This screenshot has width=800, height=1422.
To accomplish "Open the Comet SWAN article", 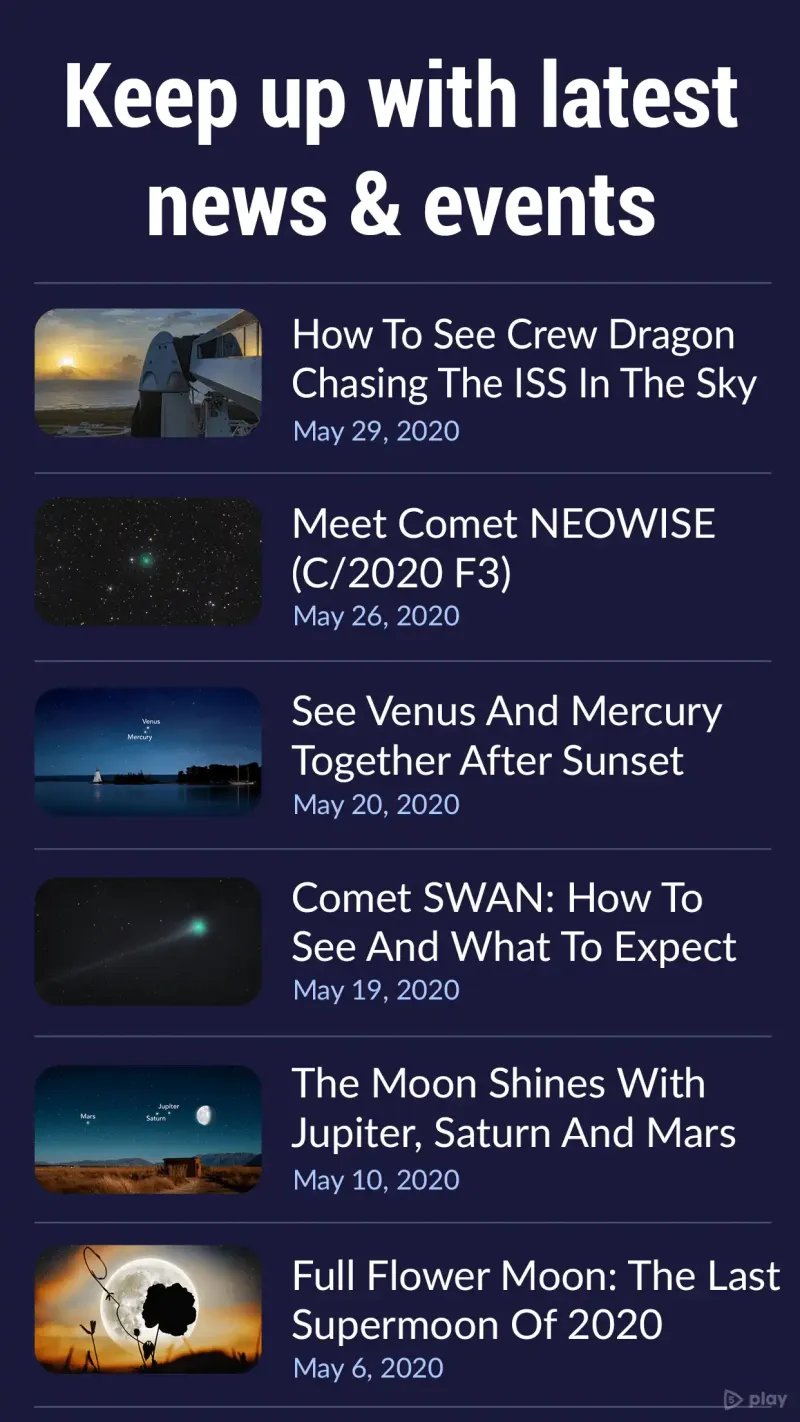I will 513,921.
